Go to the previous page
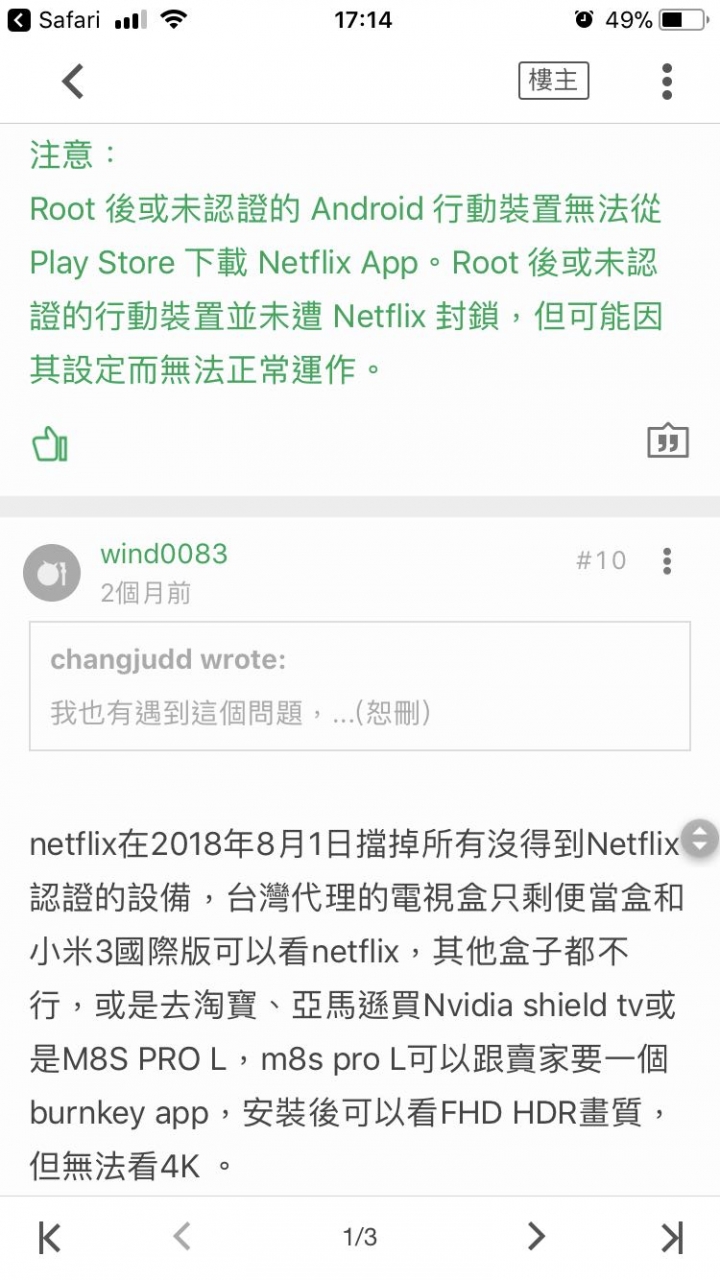The height and width of the screenshot is (1280, 720). point(181,1237)
